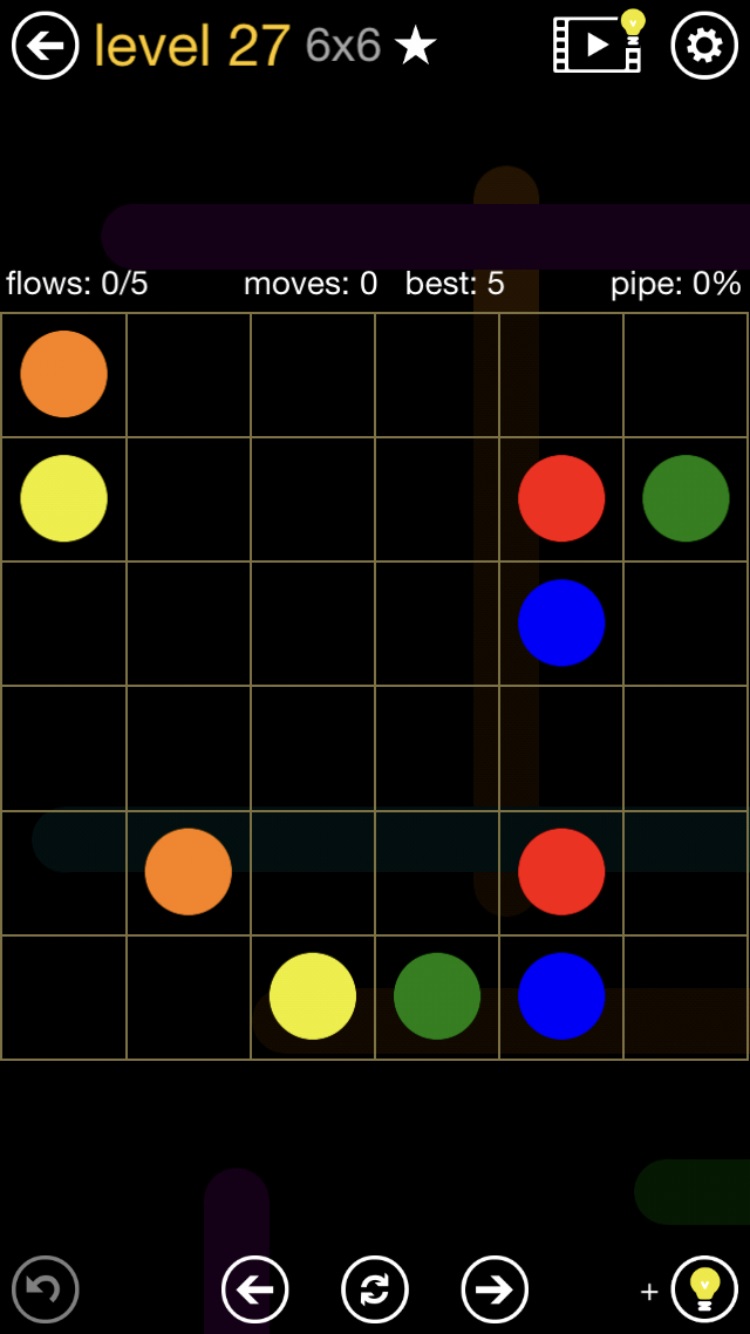Screen dimensions: 750x1334
Task: Go to the previous level
Action: pos(255,1289)
